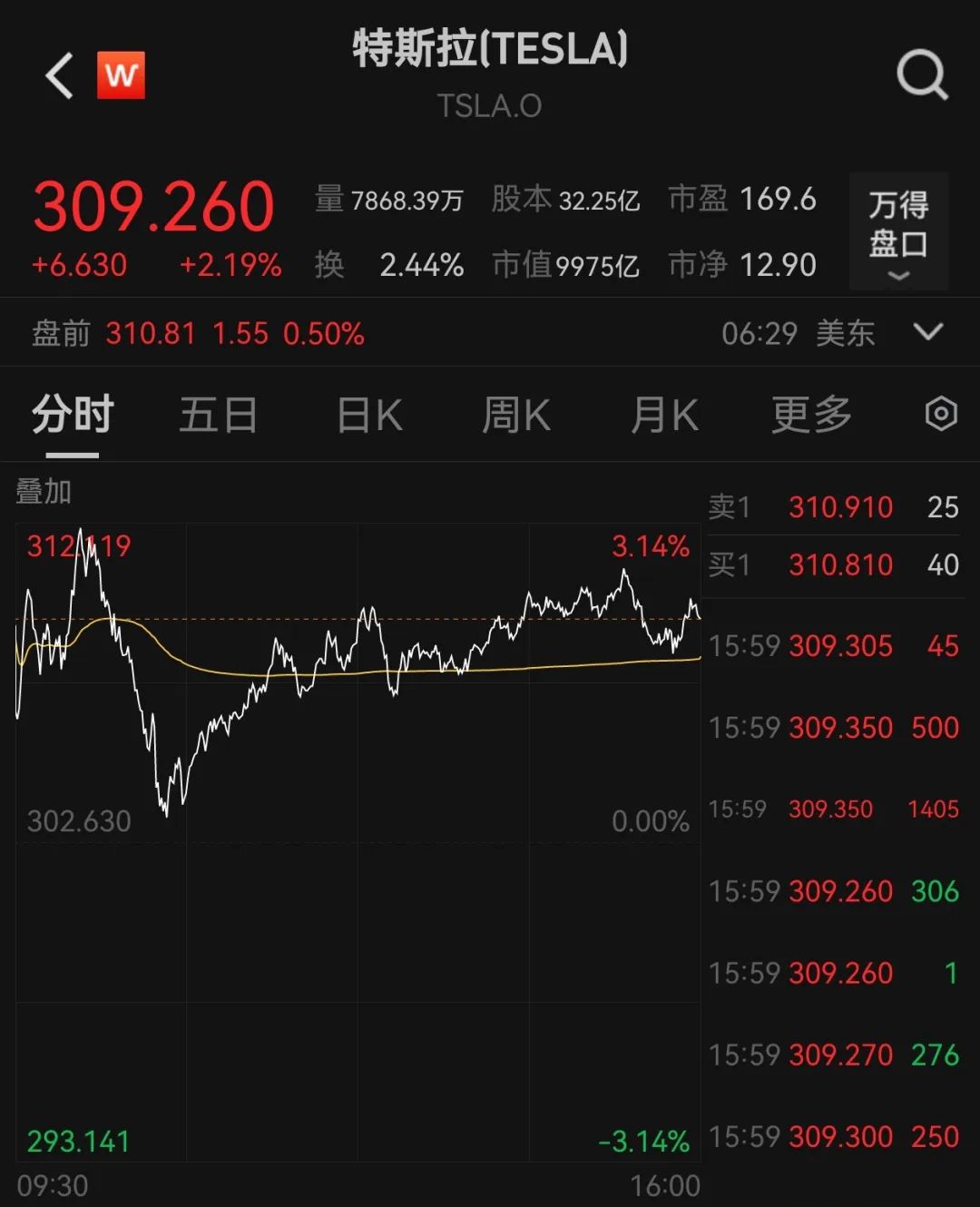This screenshot has width=980, height=1207.
Task: Open chart settings hexagon icon
Action: 941,414
